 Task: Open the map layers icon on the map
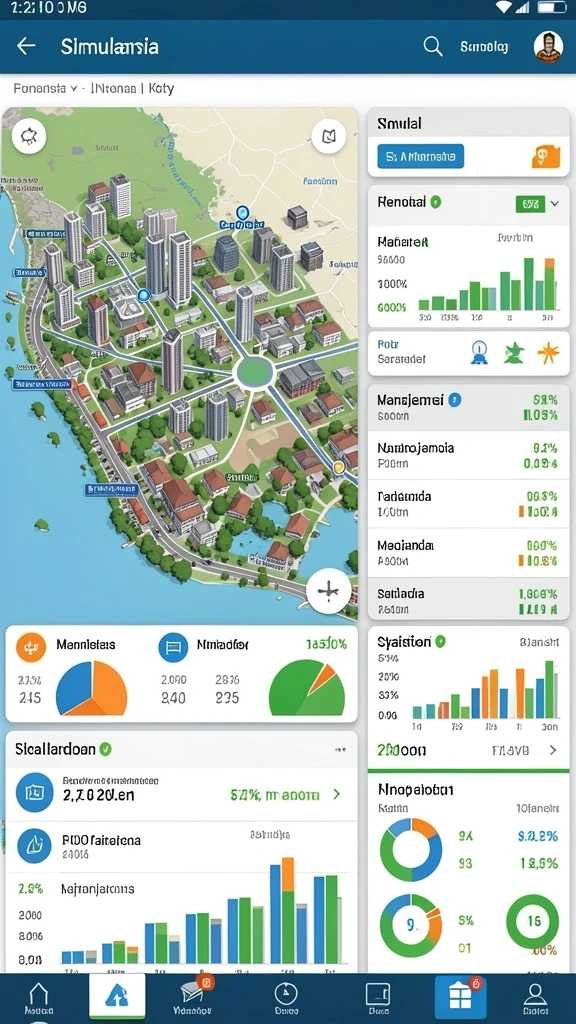(328, 136)
